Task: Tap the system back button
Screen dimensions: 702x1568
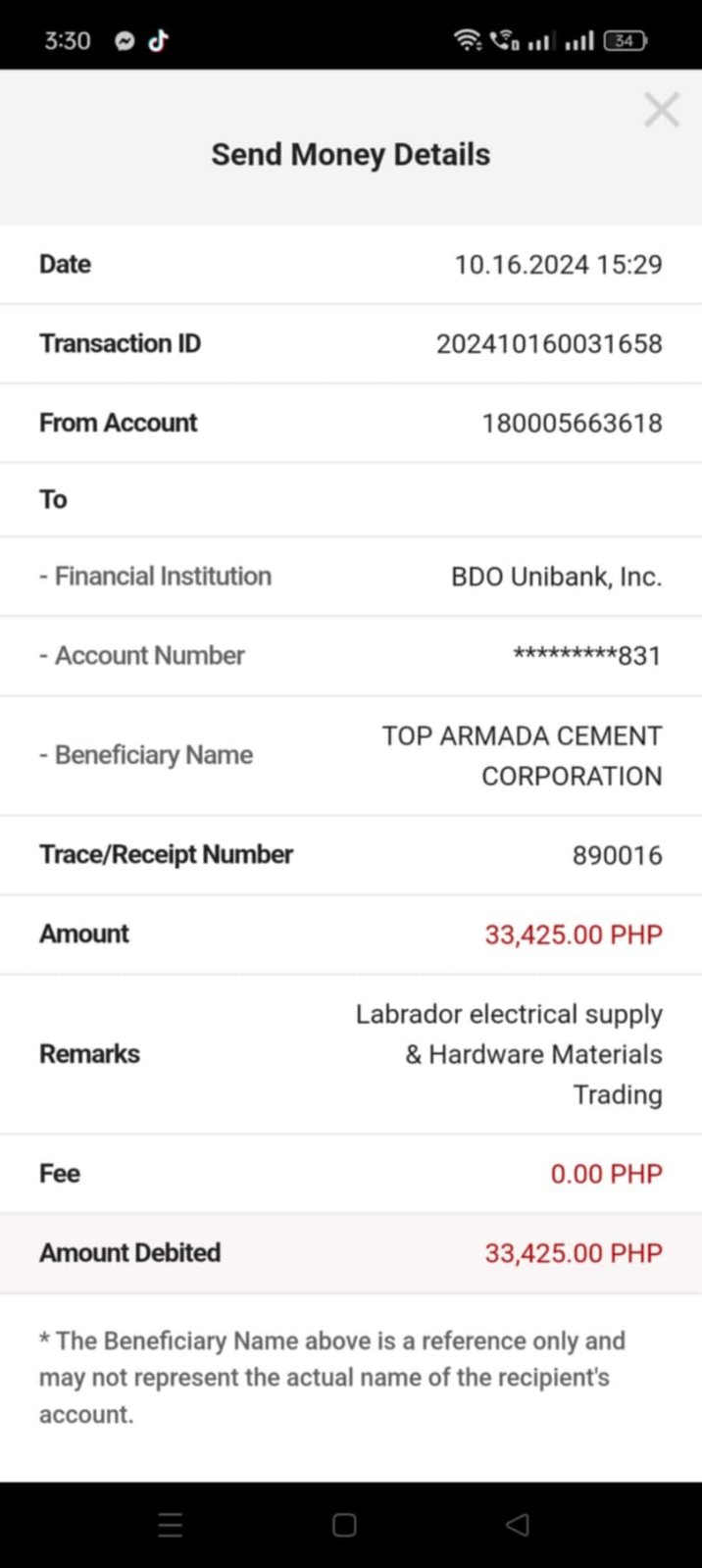Action: (517, 1524)
